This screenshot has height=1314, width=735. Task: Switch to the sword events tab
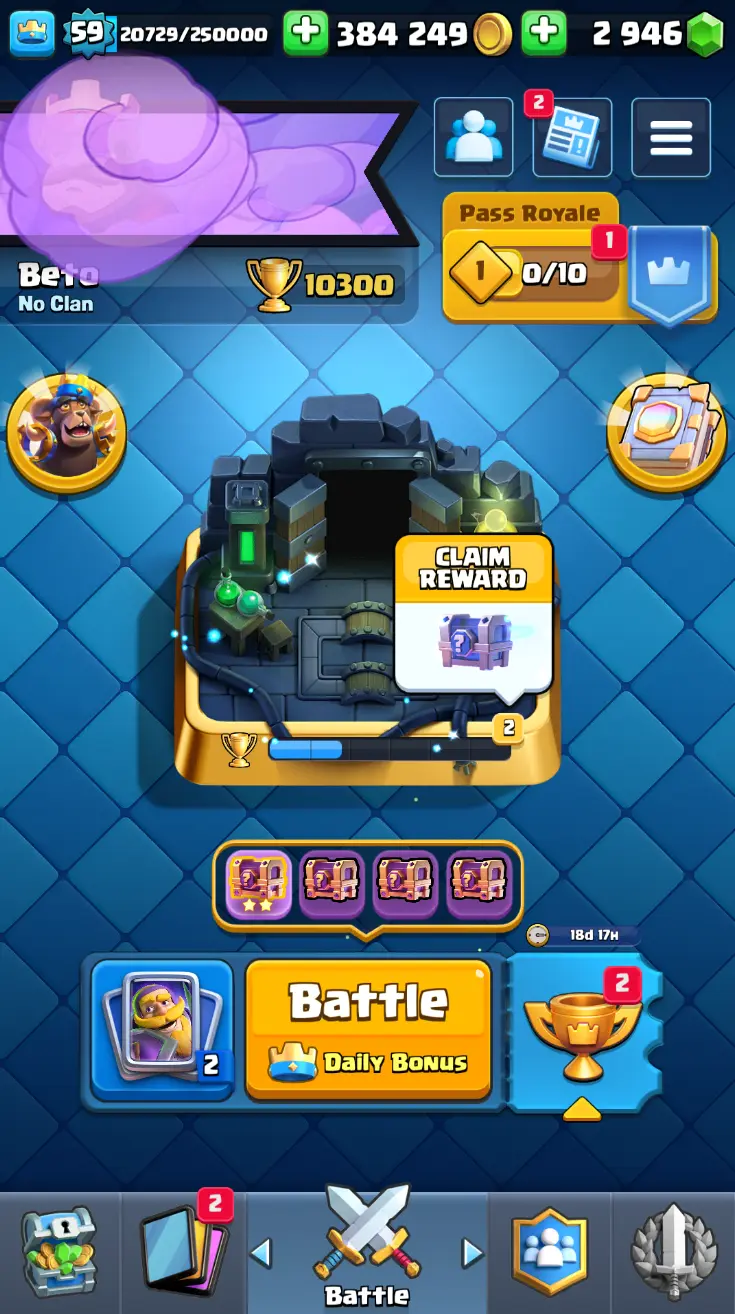click(674, 1252)
